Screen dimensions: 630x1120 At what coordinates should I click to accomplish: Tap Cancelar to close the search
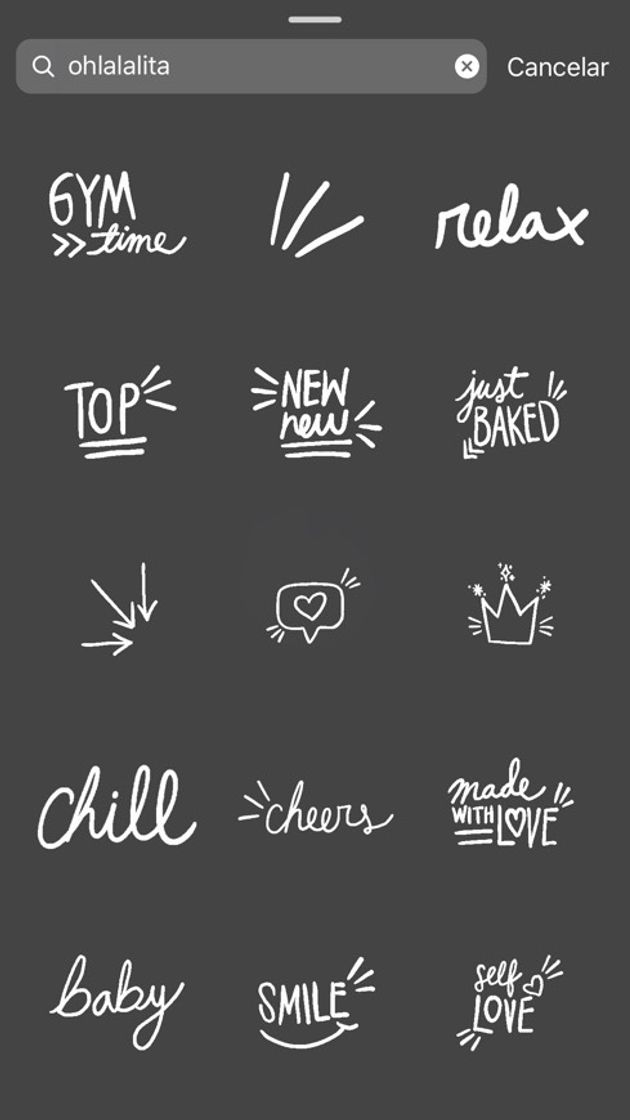coord(557,67)
